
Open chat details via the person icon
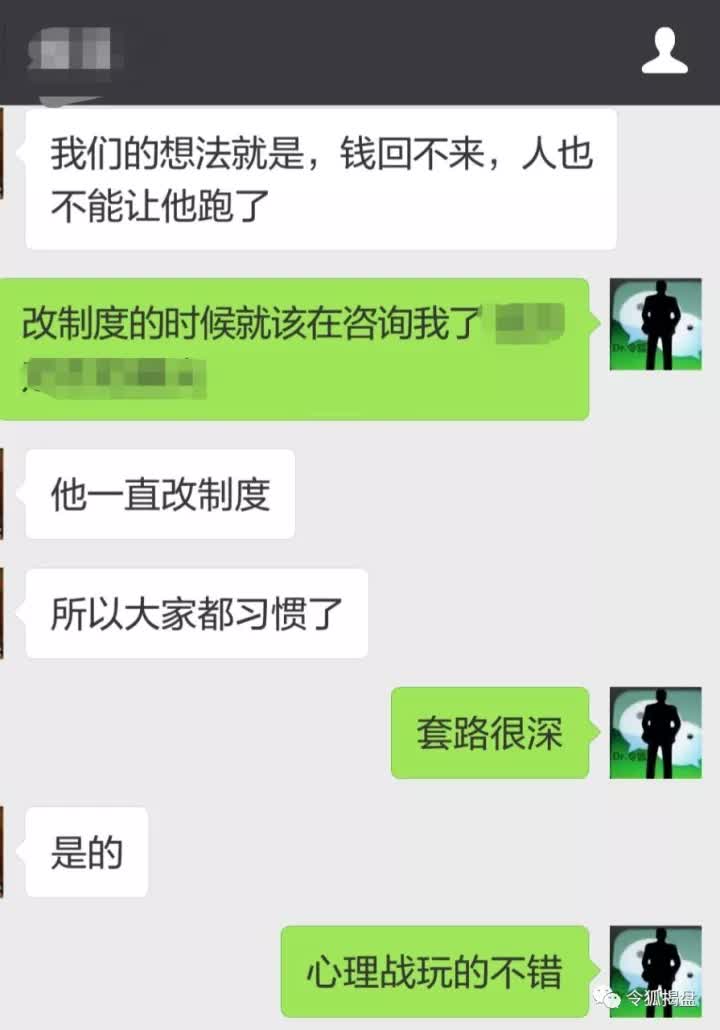664,51
